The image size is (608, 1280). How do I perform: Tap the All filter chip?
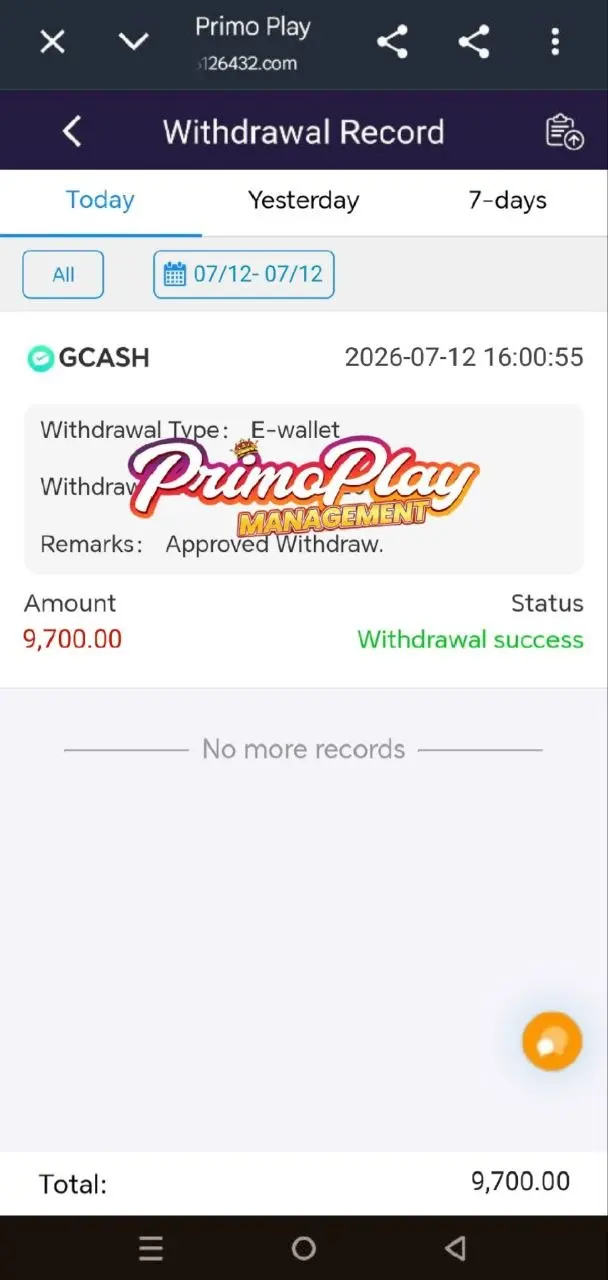(x=63, y=274)
